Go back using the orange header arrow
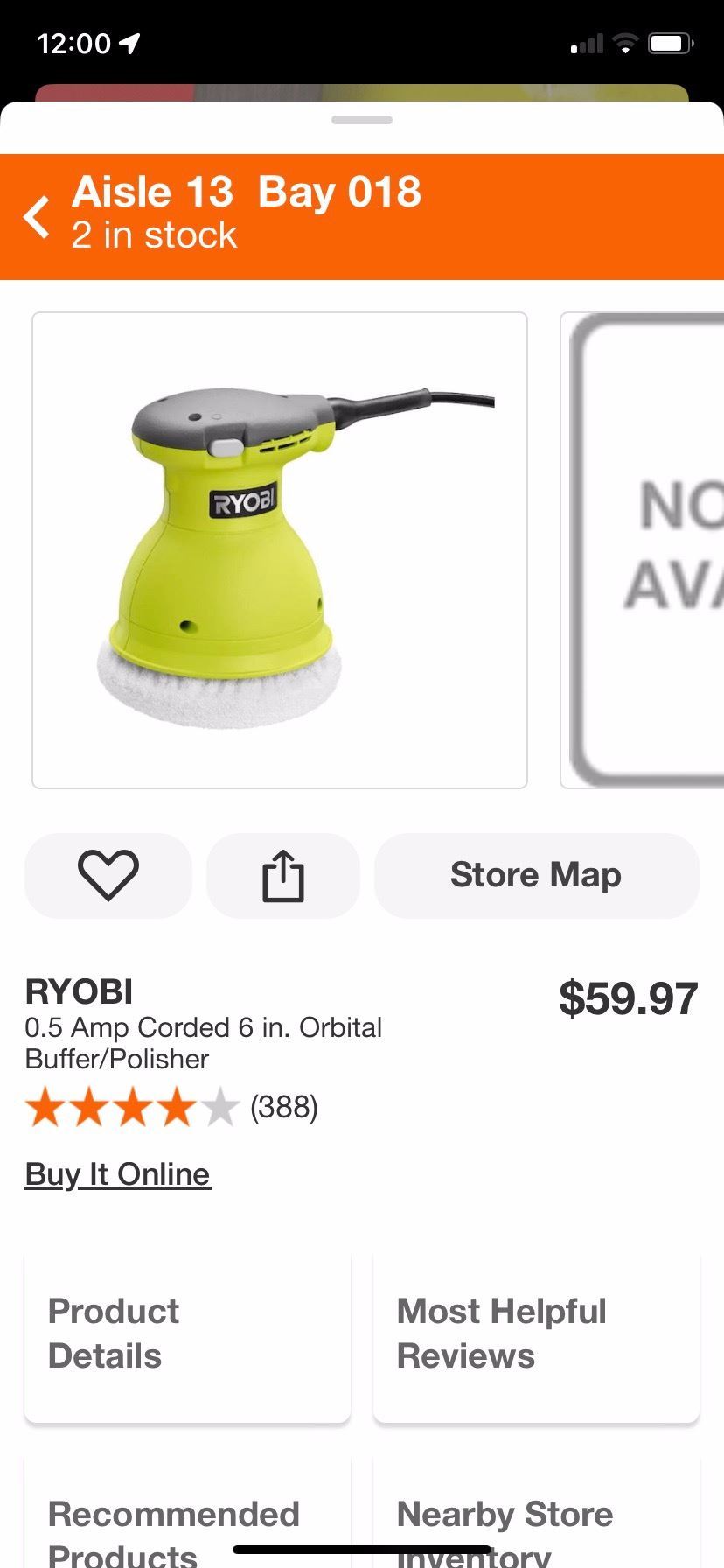The width and height of the screenshot is (724, 1568). coord(37,217)
